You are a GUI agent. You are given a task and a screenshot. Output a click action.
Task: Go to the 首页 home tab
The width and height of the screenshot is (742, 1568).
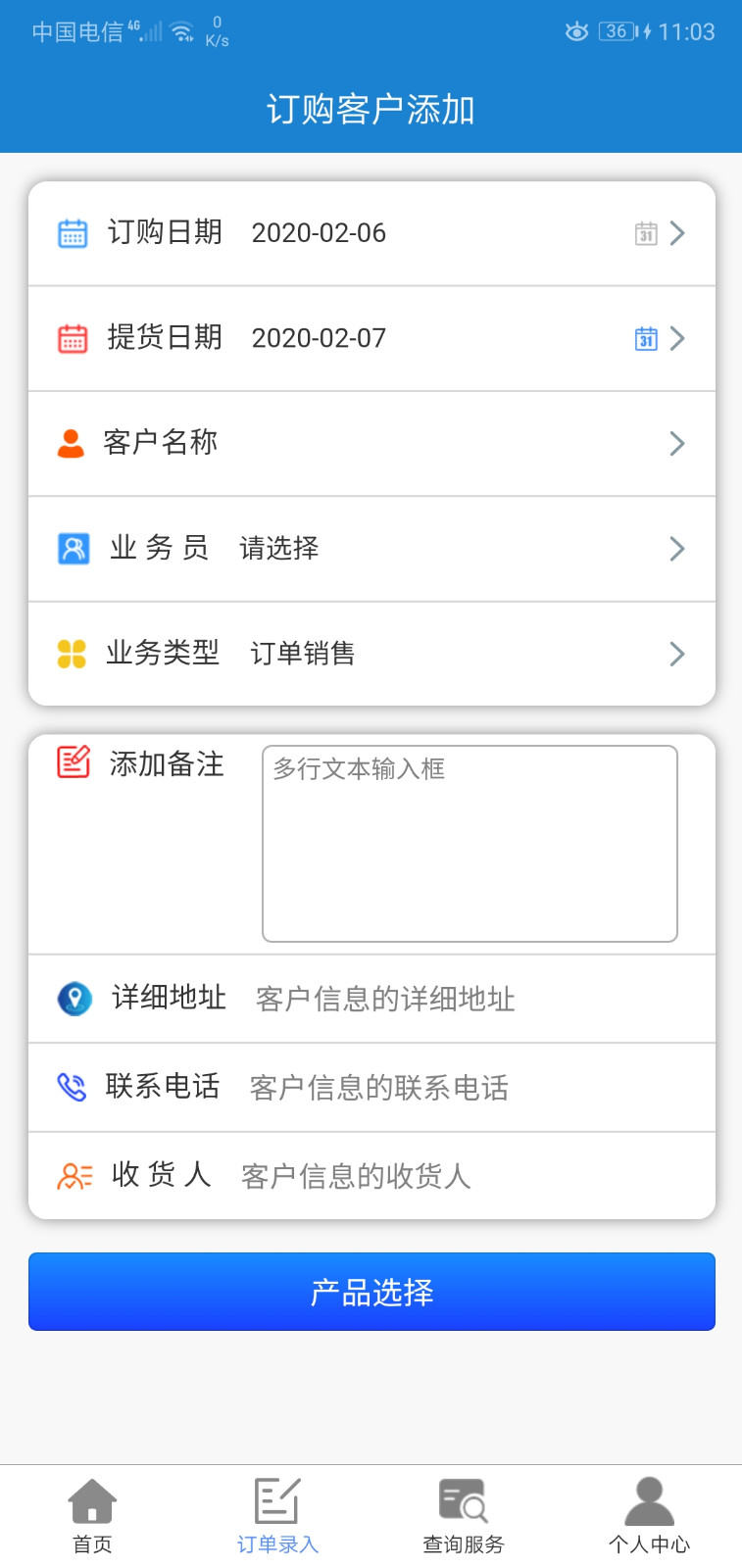tap(92, 1515)
